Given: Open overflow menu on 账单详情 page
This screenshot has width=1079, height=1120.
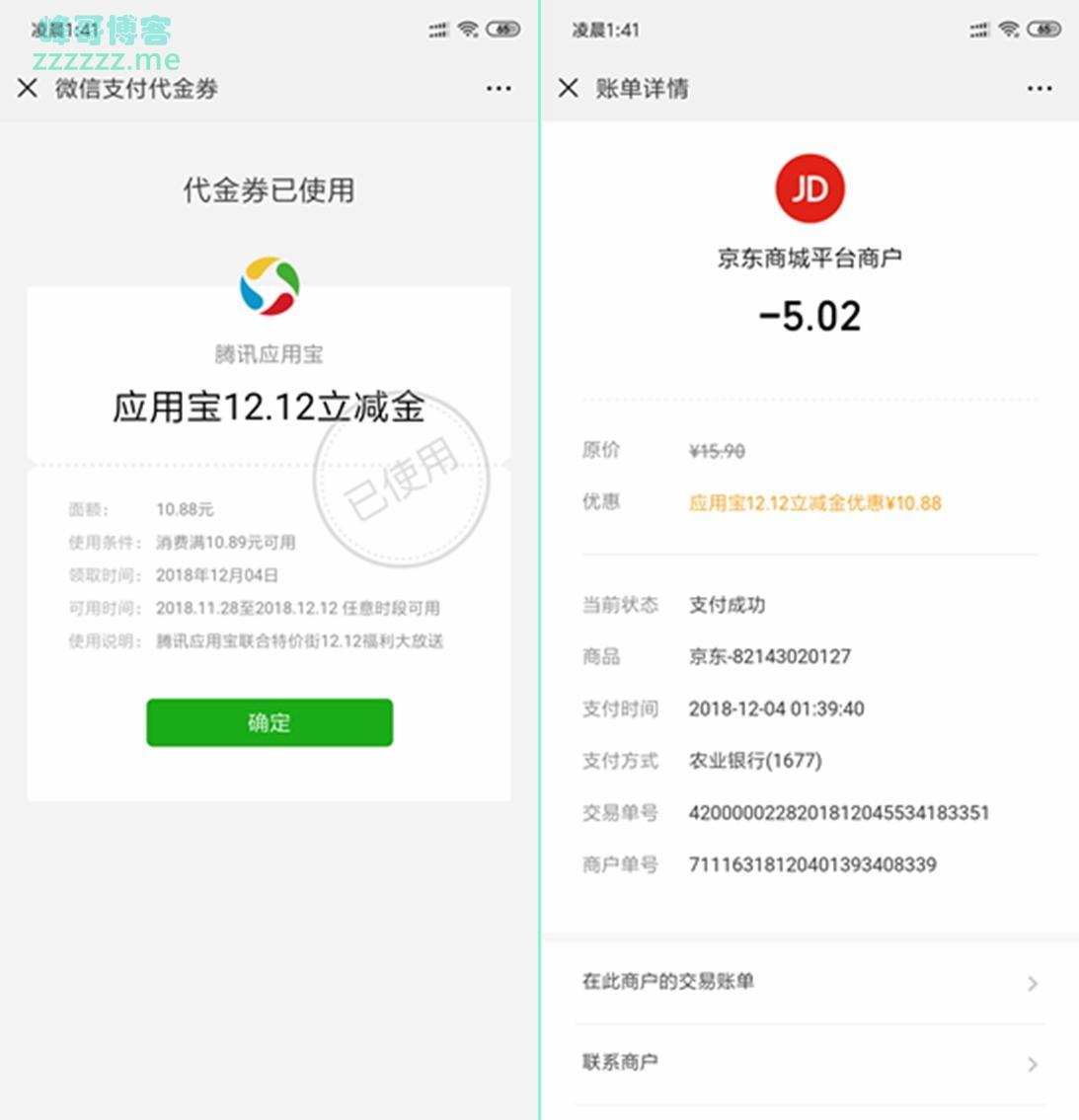Looking at the screenshot, I should (x=1039, y=89).
